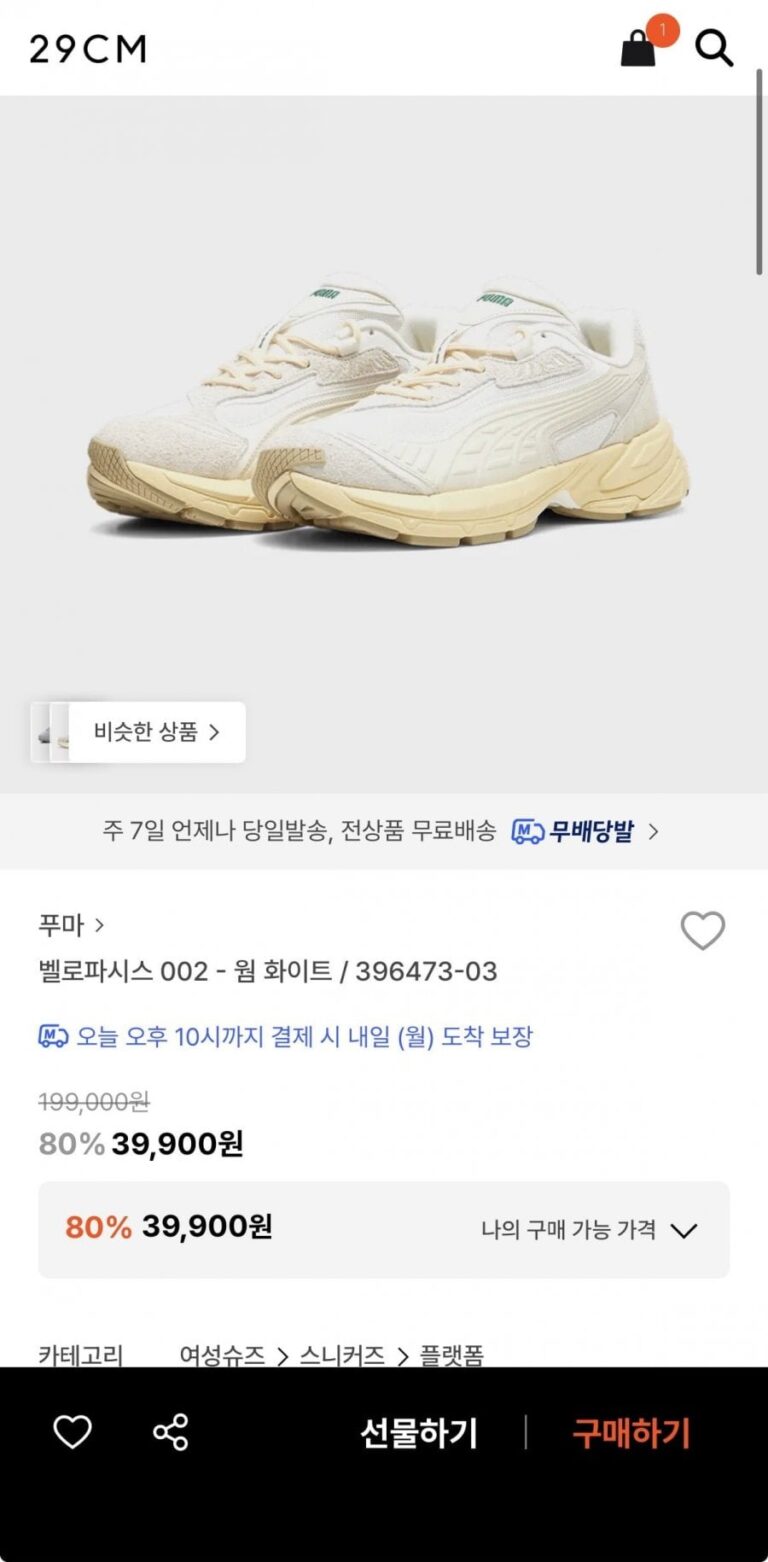The image size is (768, 1562).
Task: Open the 스니커즈 category
Action: point(342,1355)
